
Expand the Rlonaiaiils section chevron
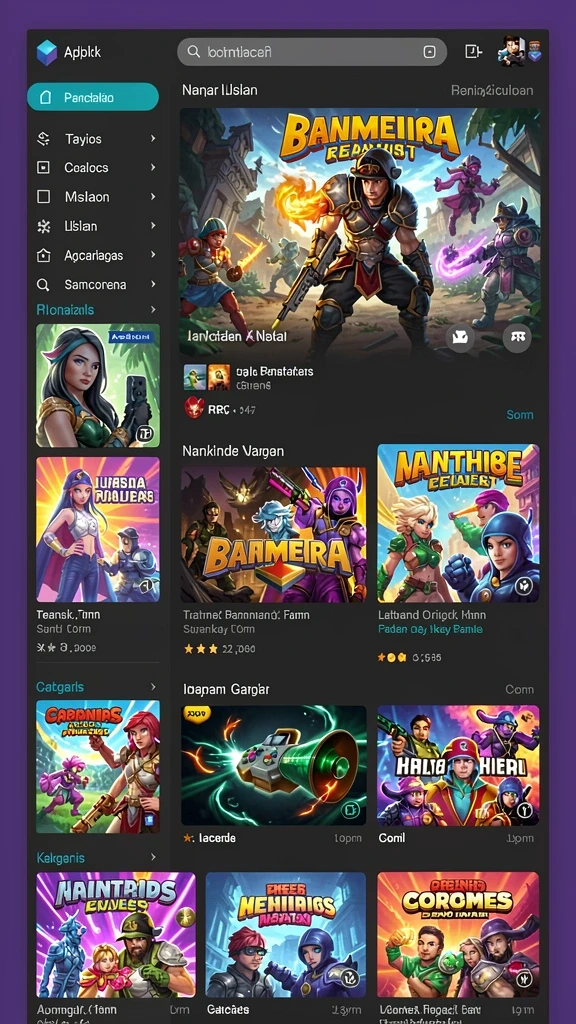(x=153, y=310)
